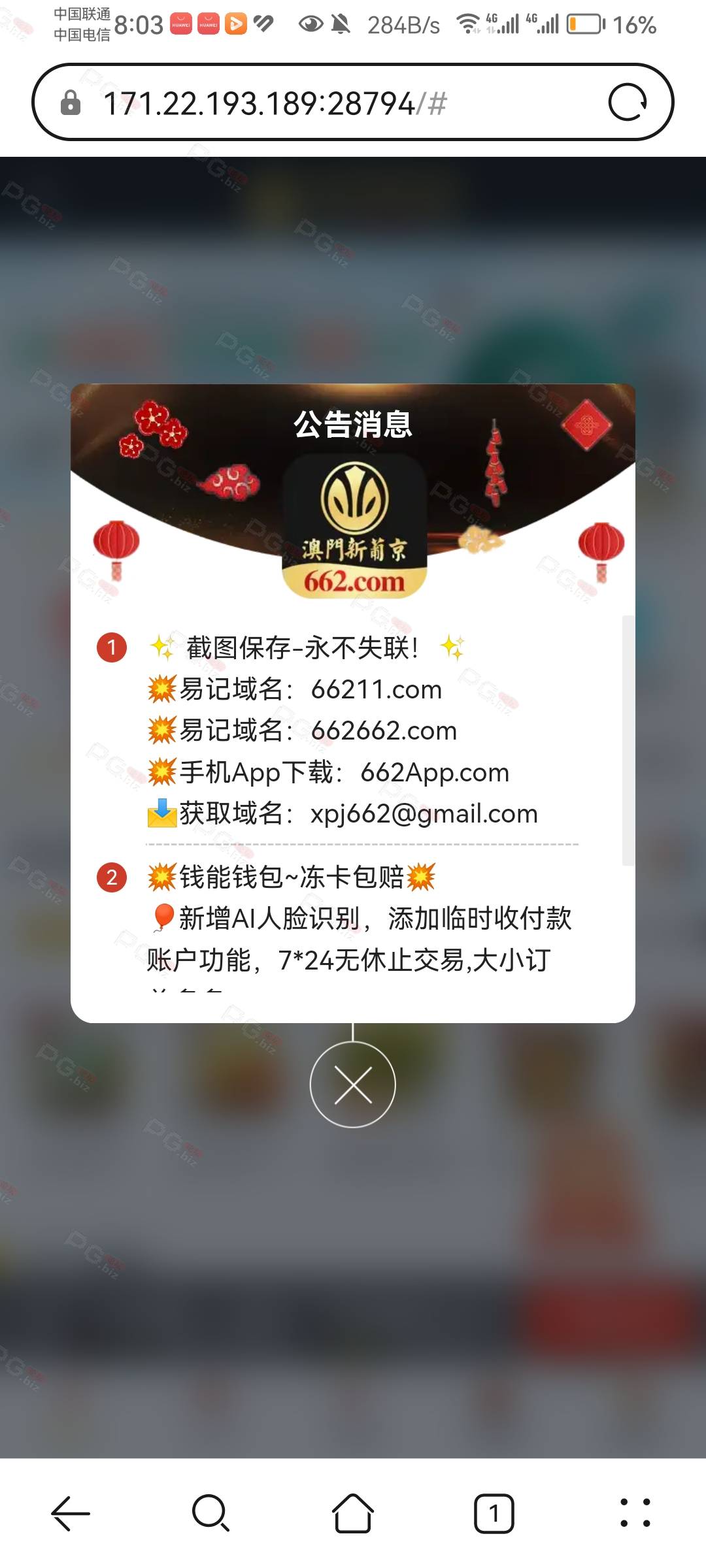This screenshot has height=1568, width=706.
Task: Open the tab switcher showing 1 tab
Action: (x=494, y=1513)
